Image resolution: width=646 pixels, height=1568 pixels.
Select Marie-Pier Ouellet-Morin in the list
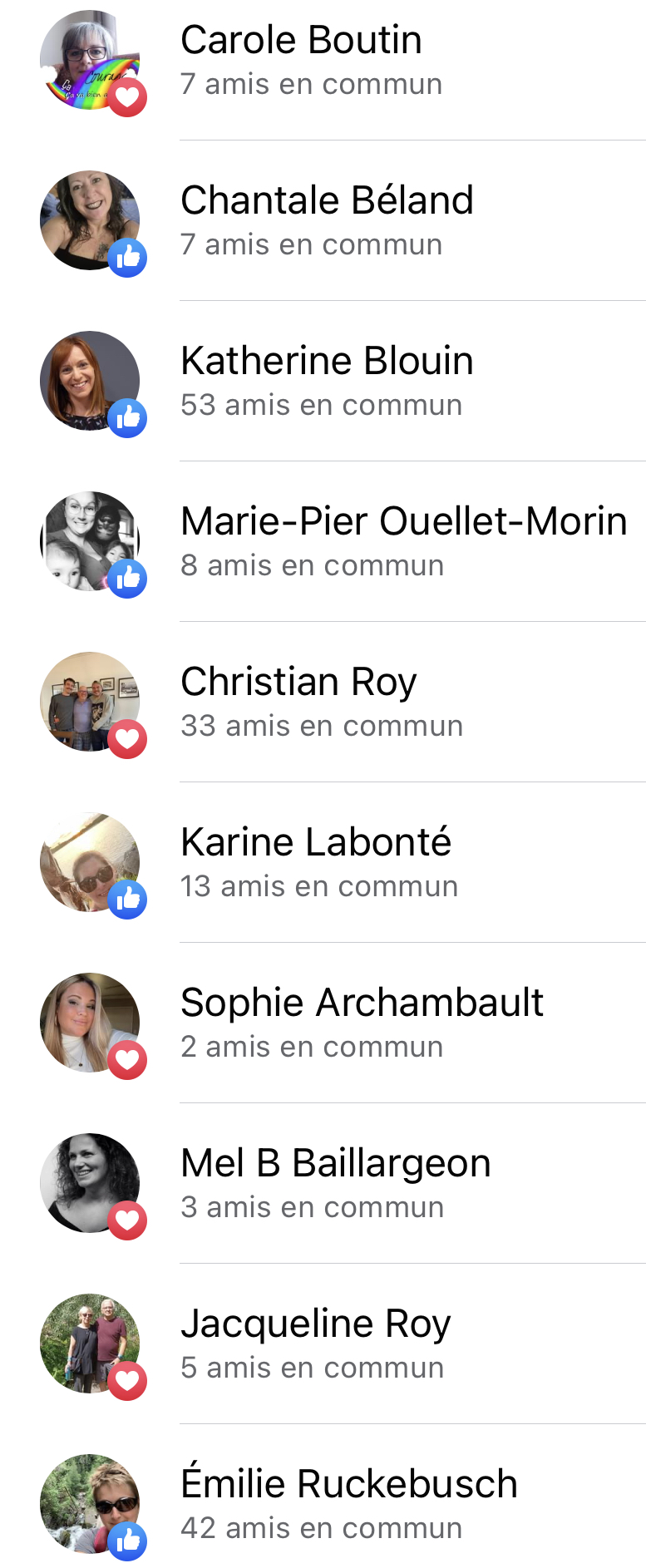403,522
